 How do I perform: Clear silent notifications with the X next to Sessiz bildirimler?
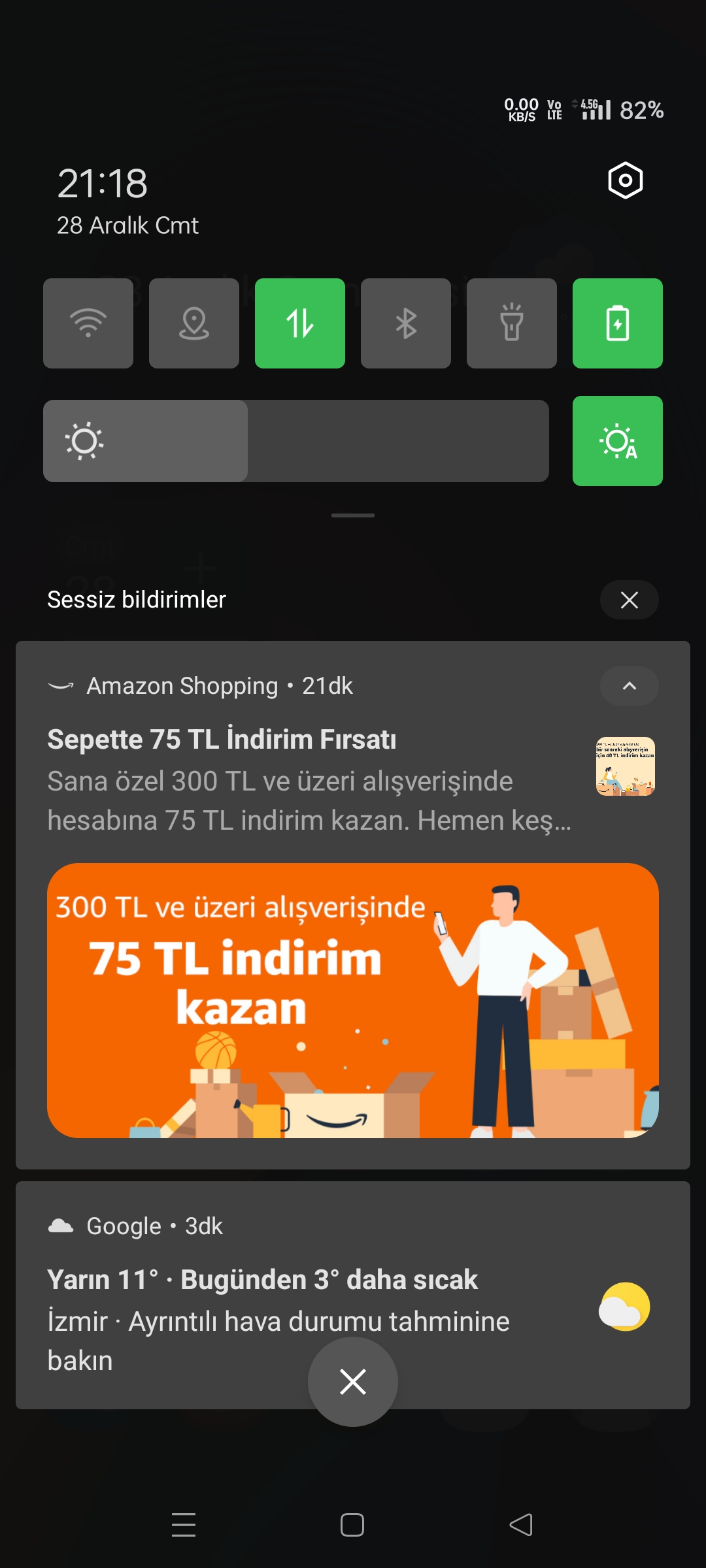(x=629, y=600)
